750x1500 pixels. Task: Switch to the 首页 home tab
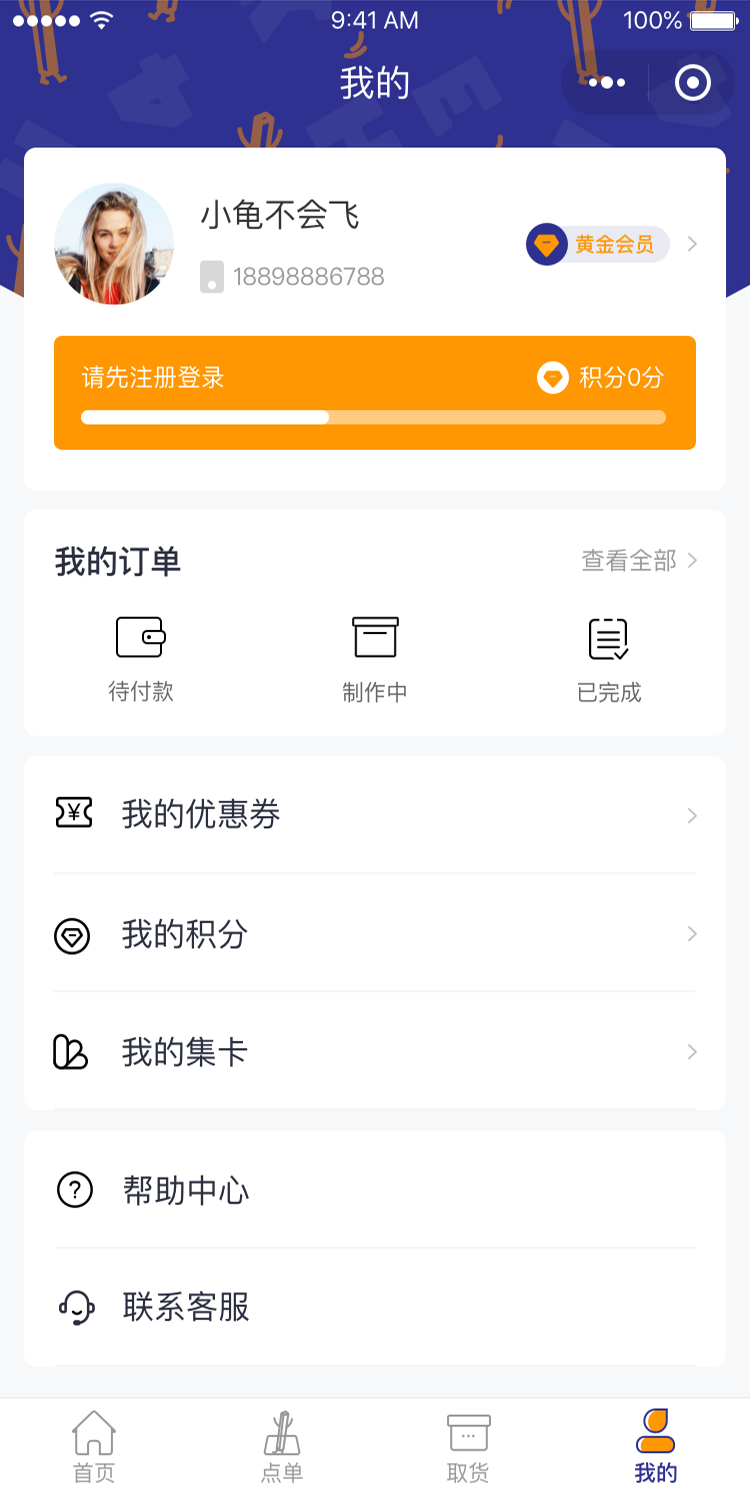point(94,1447)
